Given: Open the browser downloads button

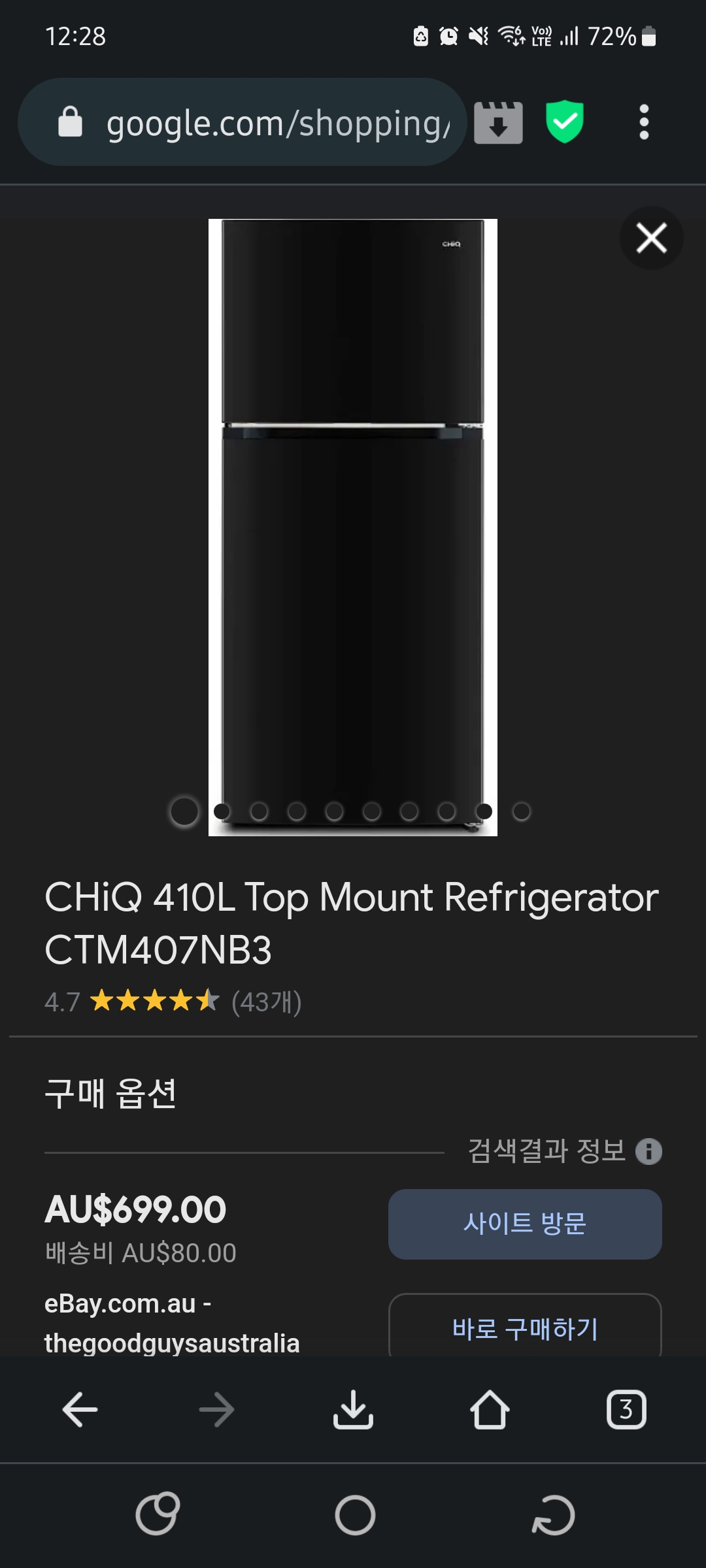Looking at the screenshot, I should tap(353, 1410).
